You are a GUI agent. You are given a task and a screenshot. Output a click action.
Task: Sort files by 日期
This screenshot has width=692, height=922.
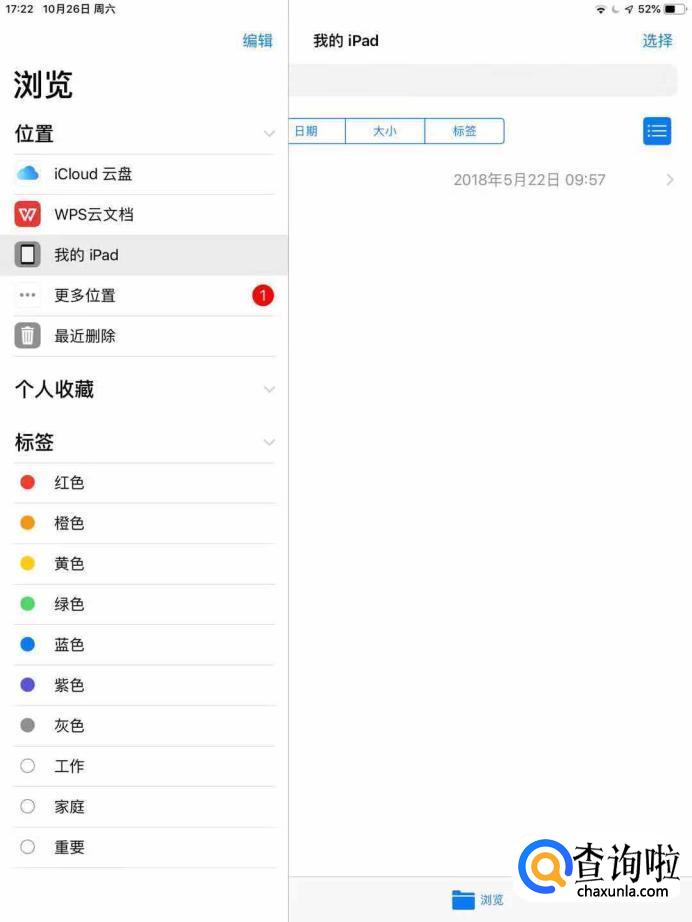click(307, 131)
